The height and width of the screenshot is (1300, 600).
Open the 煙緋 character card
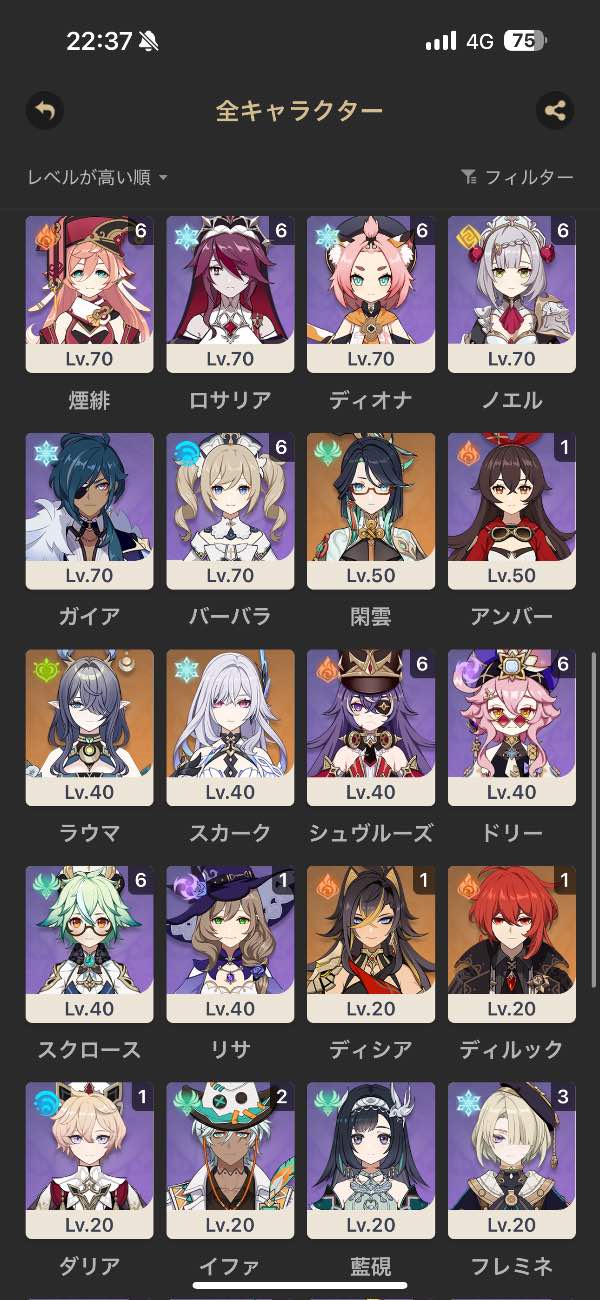pos(89,294)
